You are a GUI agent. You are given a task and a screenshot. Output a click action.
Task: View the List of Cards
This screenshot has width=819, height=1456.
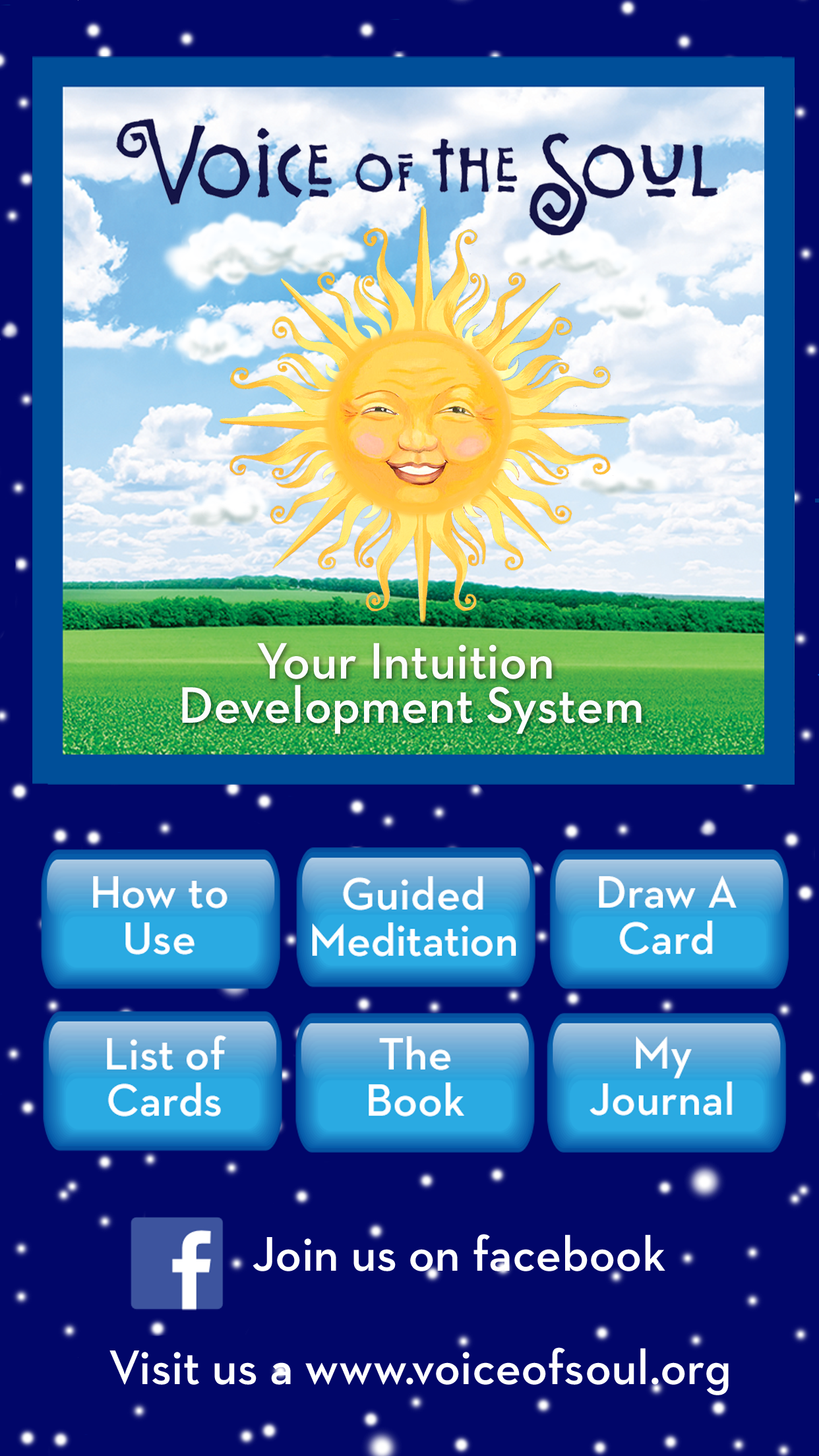[x=163, y=1080]
